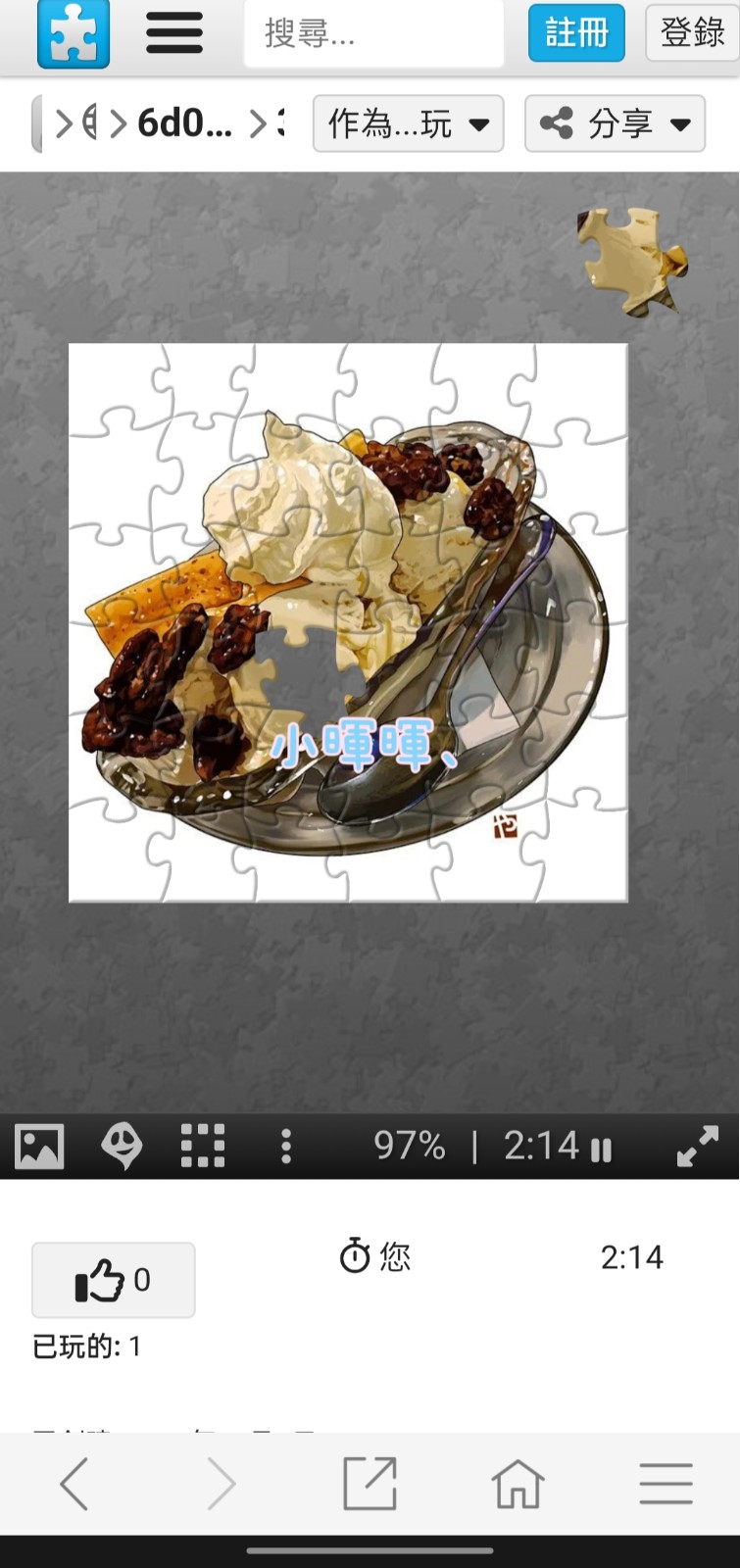Screen dimensions: 740x1568
Task: Tap the 註冊 register button
Action: tap(576, 34)
